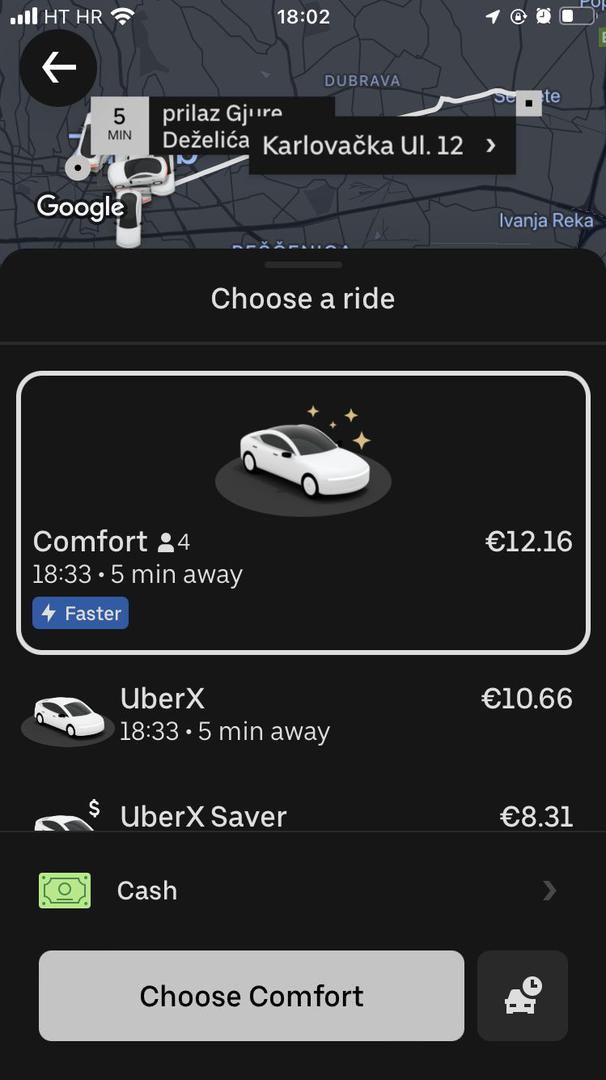606x1080 pixels.
Task: Confirm with Choose Comfort button
Action: (x=251, y=996)
